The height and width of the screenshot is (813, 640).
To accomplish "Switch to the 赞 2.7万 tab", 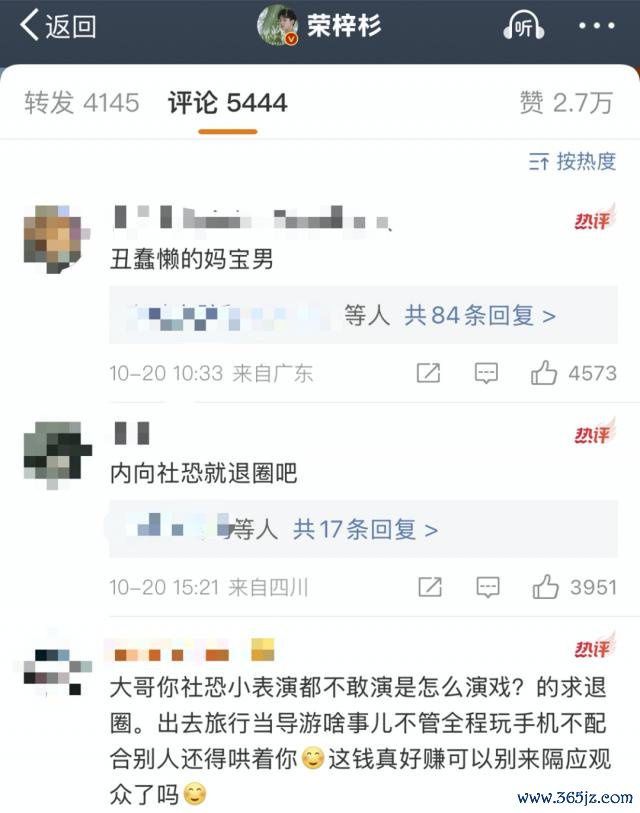I will click(565, 102).
